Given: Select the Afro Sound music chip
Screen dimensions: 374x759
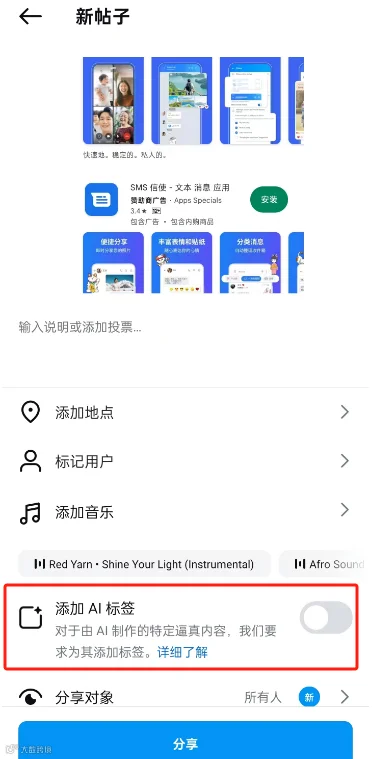Looking at the screenshot, I should [327, 564].
